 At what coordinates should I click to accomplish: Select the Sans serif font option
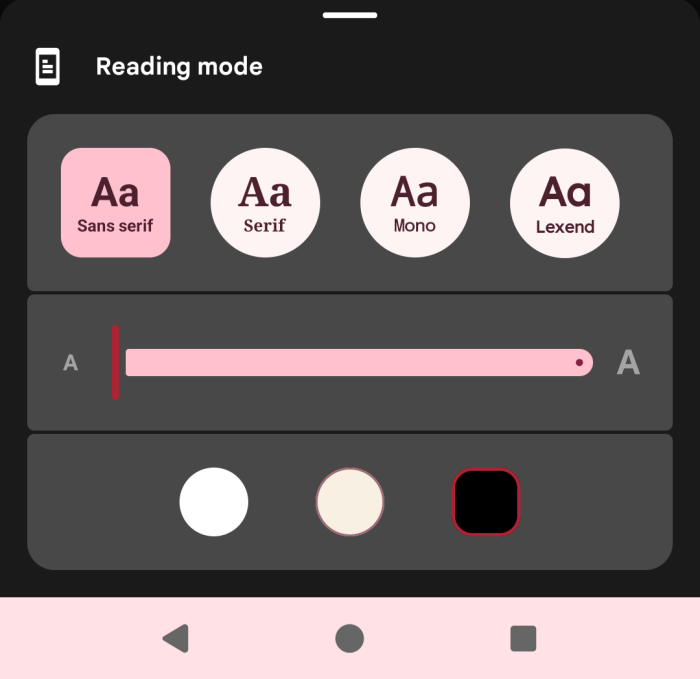pyautogui.click(x=116, y=203)
